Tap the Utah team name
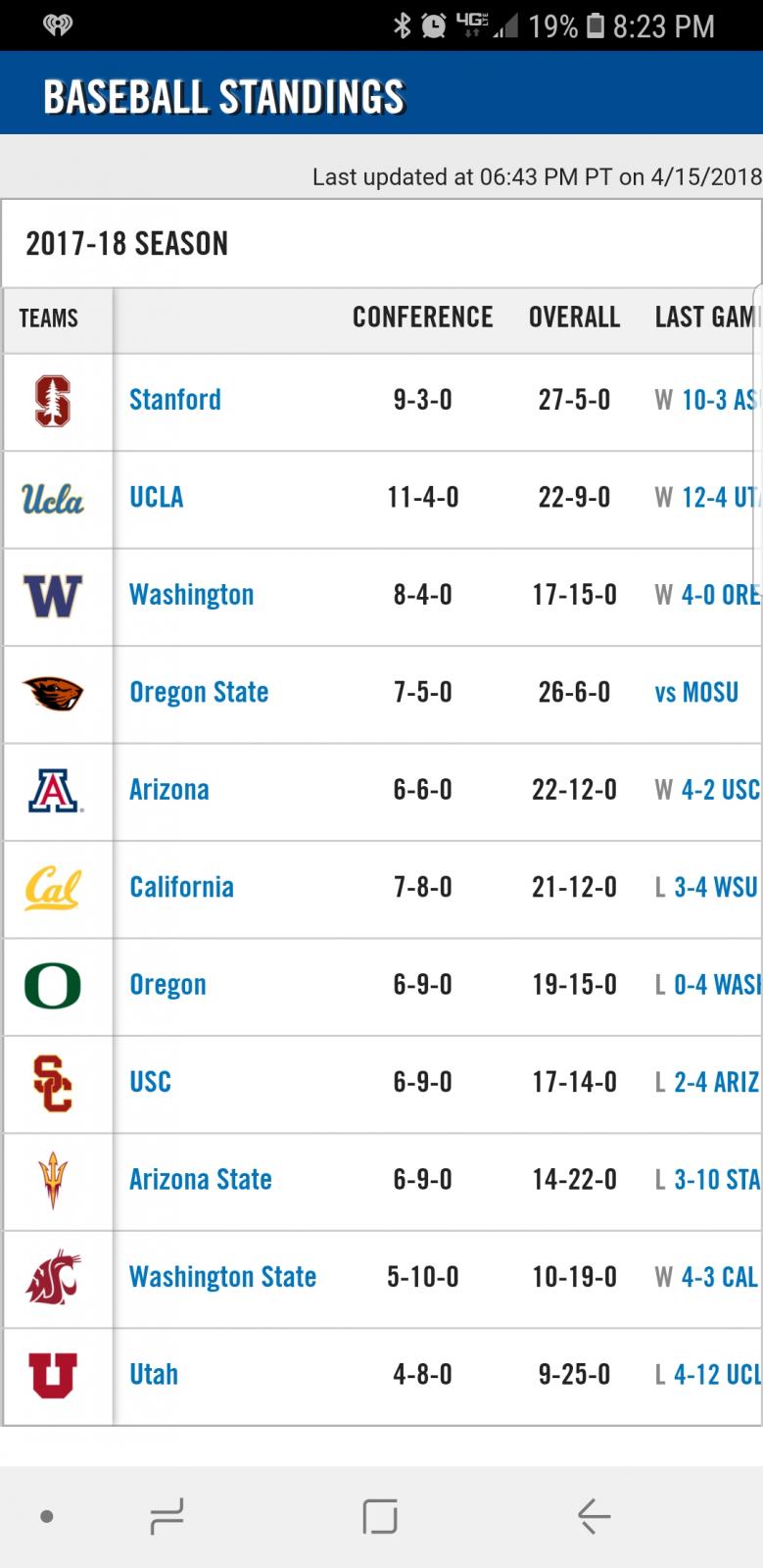The image size is (763, 1568). coord(154,1374)
